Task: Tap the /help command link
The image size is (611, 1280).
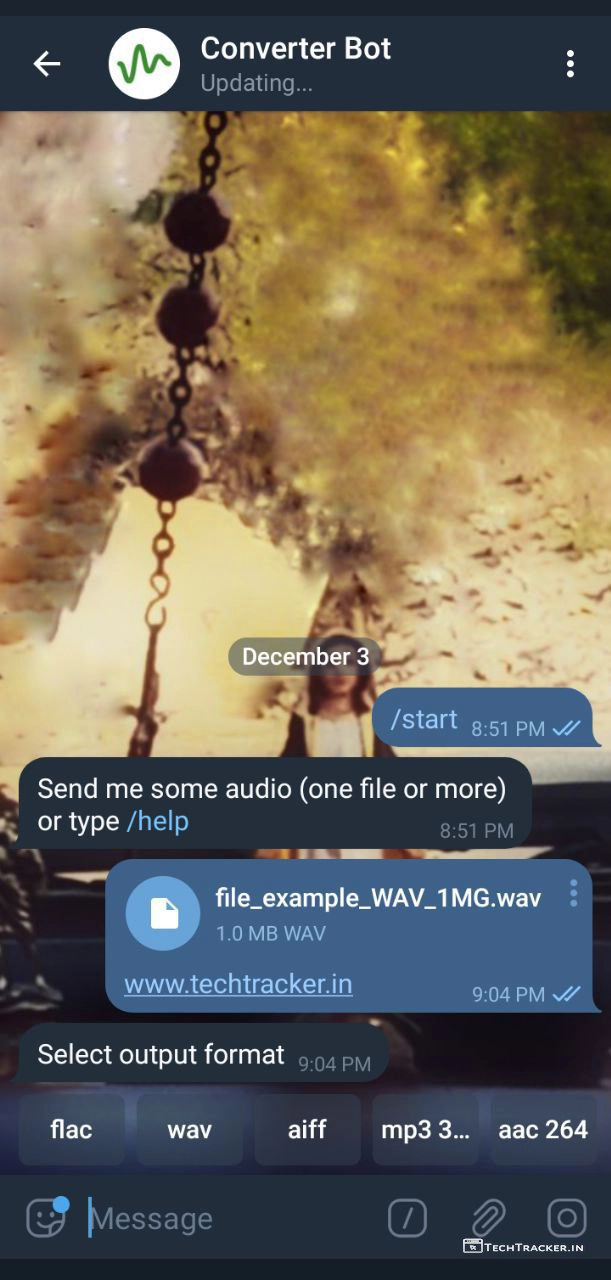Action: pyautogui.click(x=157, y=821)
